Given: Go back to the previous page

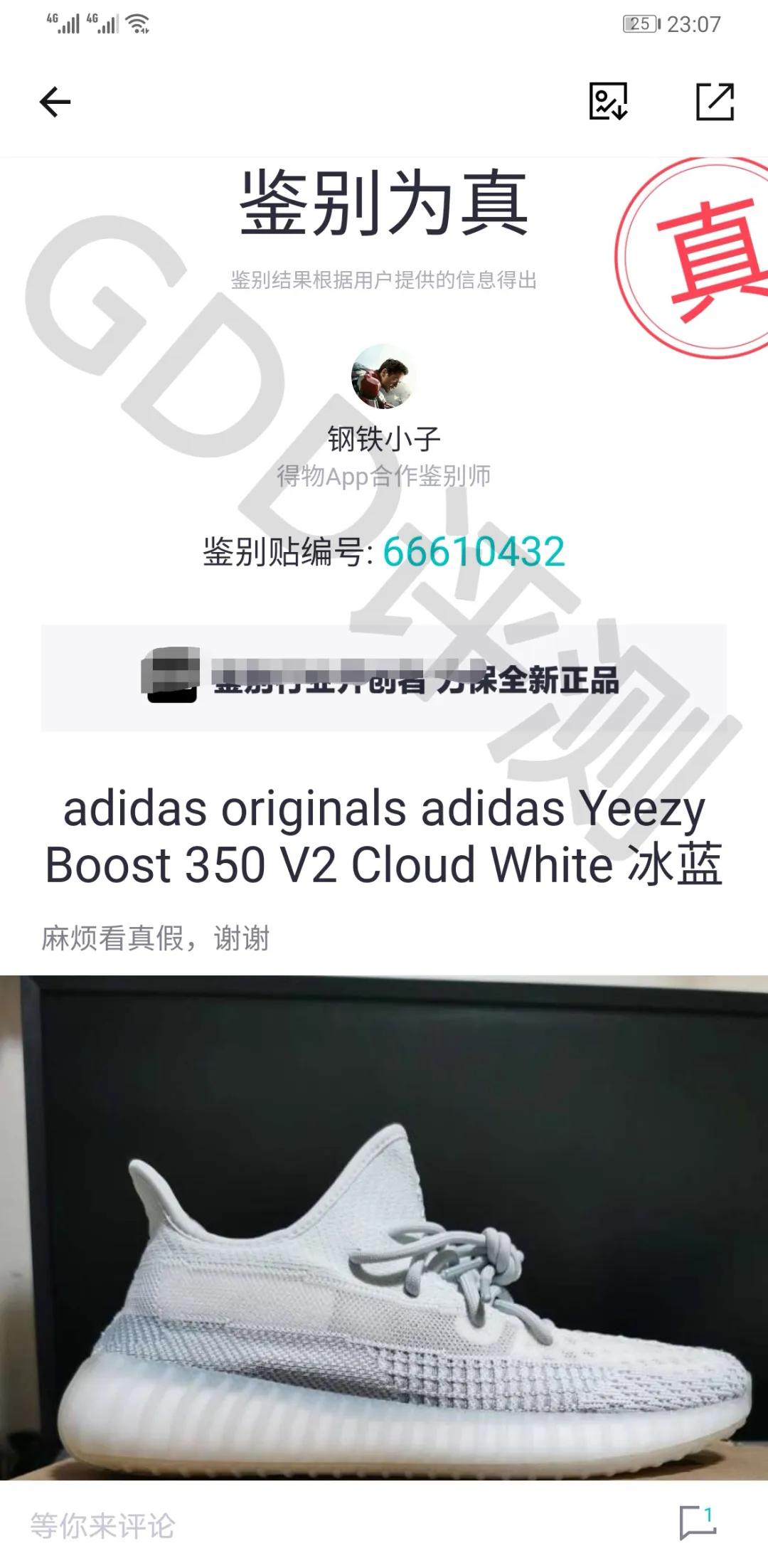Looking at the screenshot, I should point(55,102).
